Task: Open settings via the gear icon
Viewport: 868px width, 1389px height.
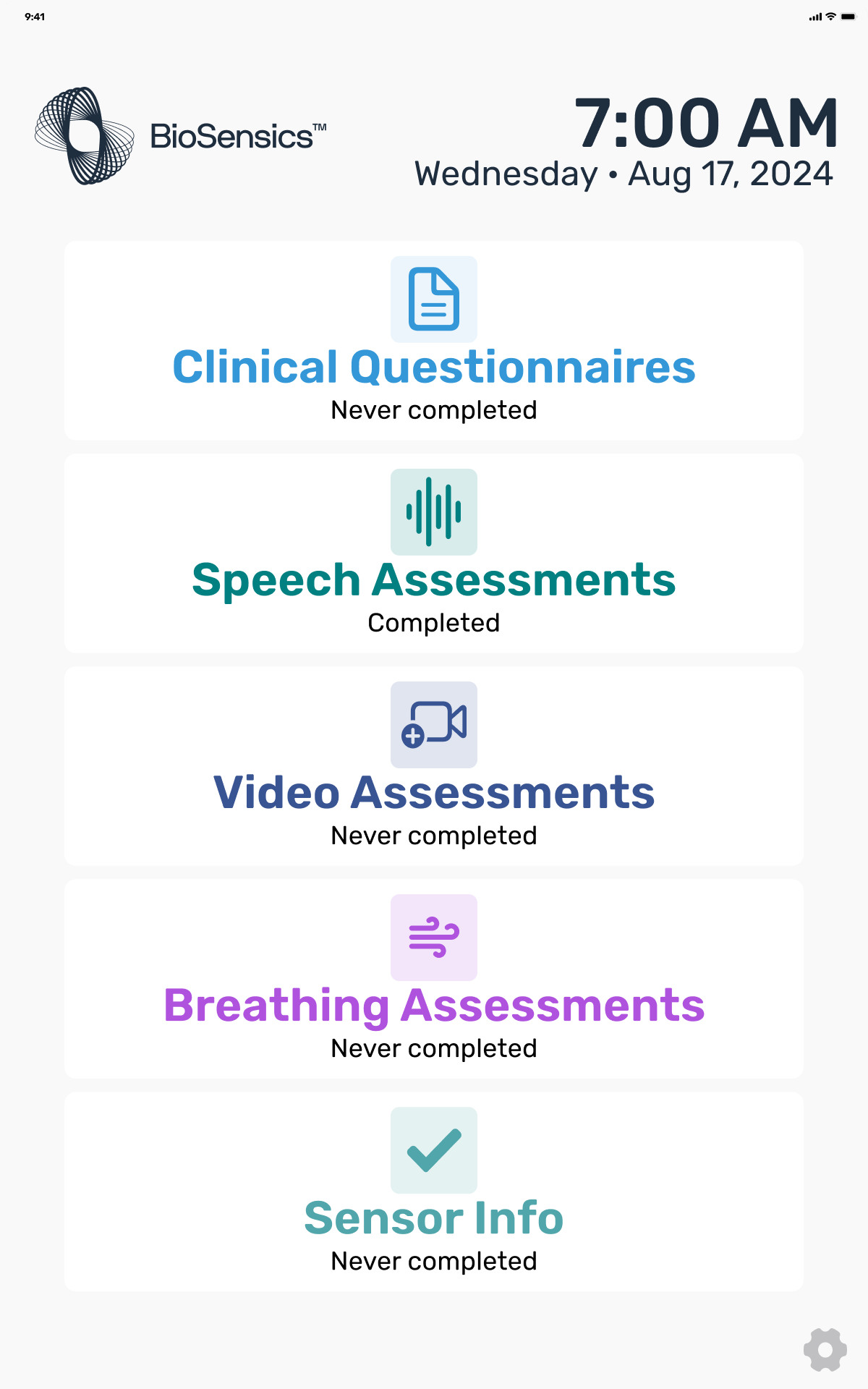Action: click(x=825, y=1349)
